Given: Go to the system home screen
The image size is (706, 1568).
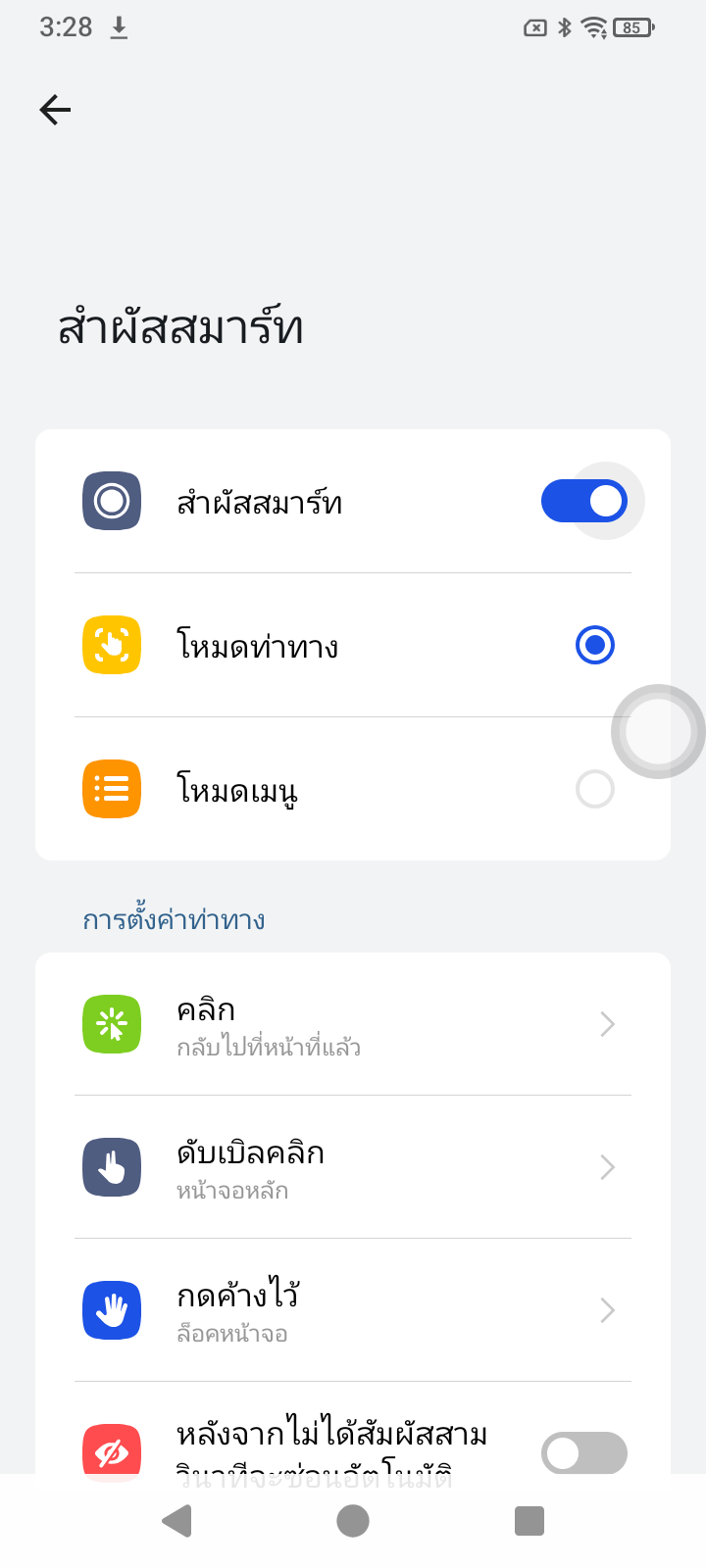Looking at the screenshot, I should click(x=353, y=1521).
